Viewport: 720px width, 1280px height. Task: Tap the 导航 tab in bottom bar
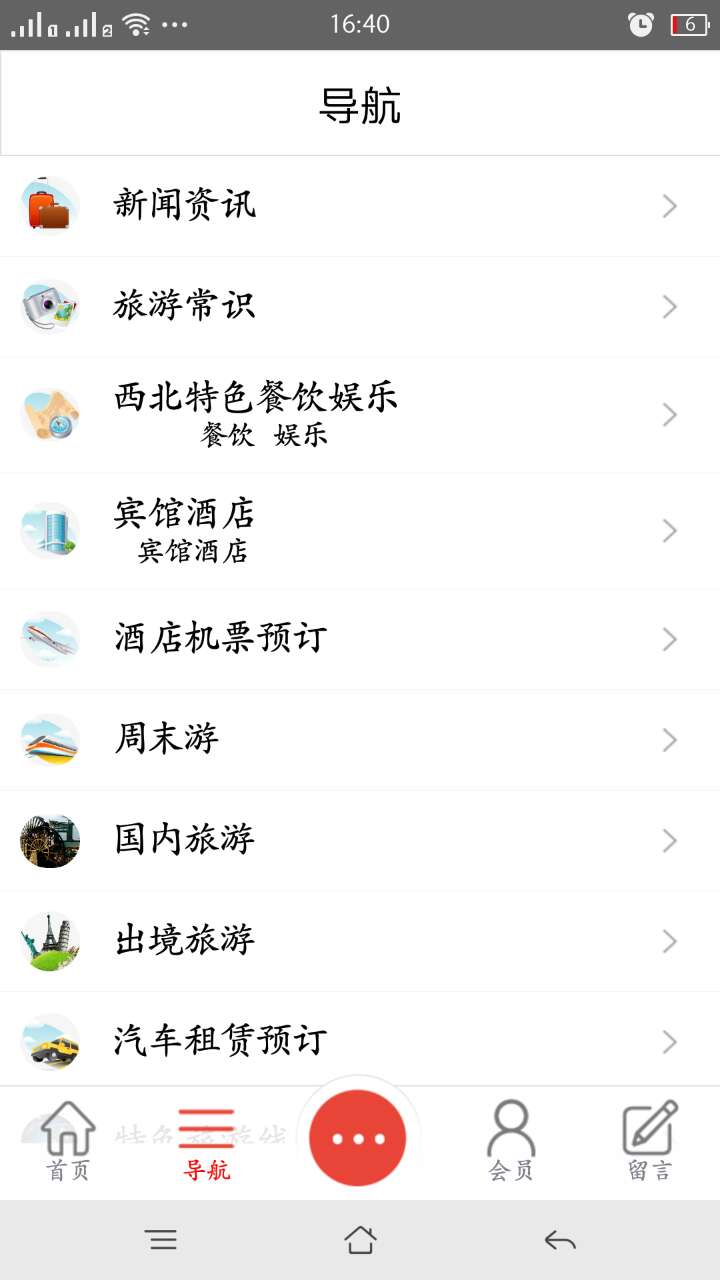pos(207,1142)
